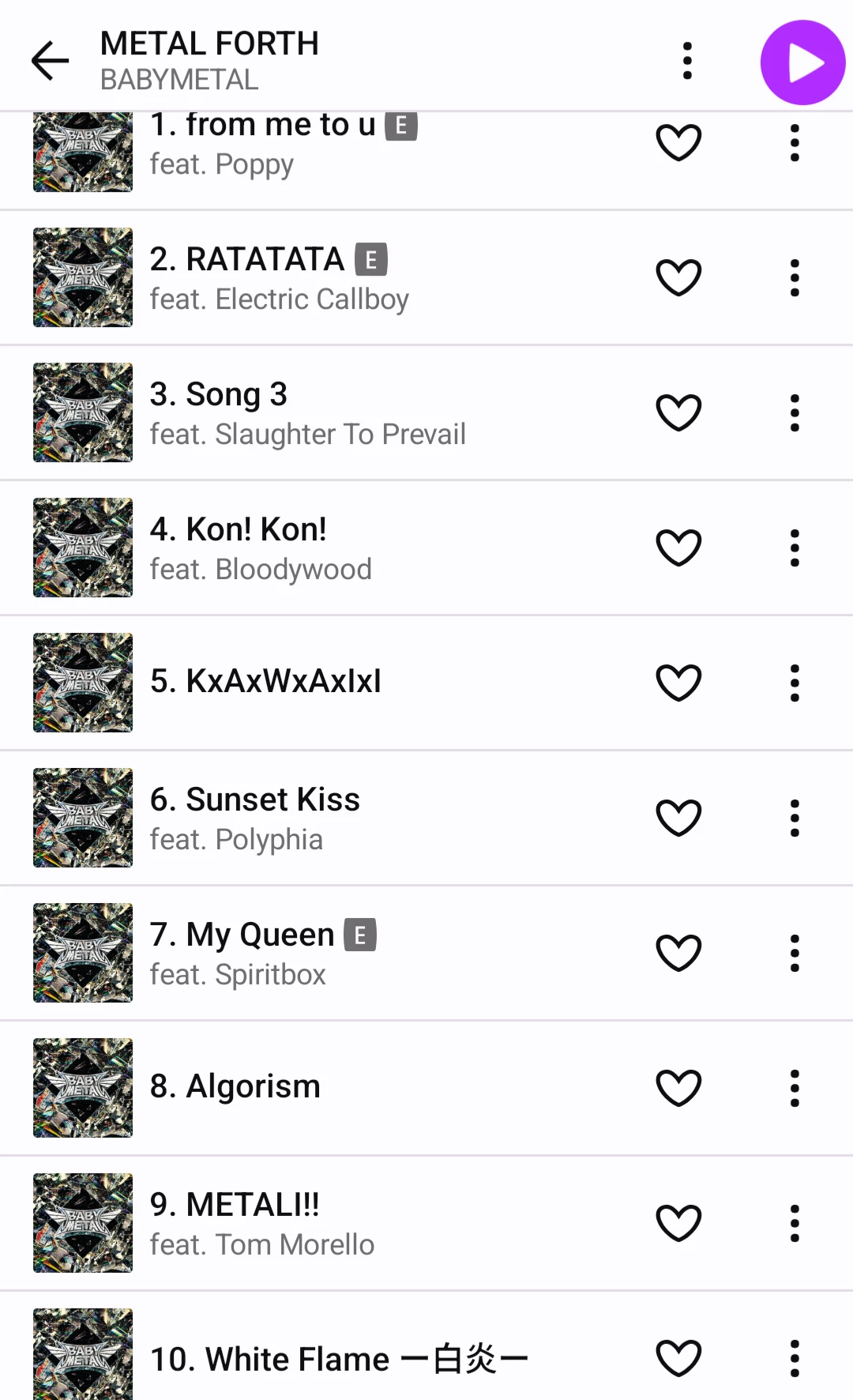Play Sunset Kiss feat. Polyphia
Image resolution: width=853 pixels, height=1400 pixels.
pyautogui.click(x=316, y=819)
